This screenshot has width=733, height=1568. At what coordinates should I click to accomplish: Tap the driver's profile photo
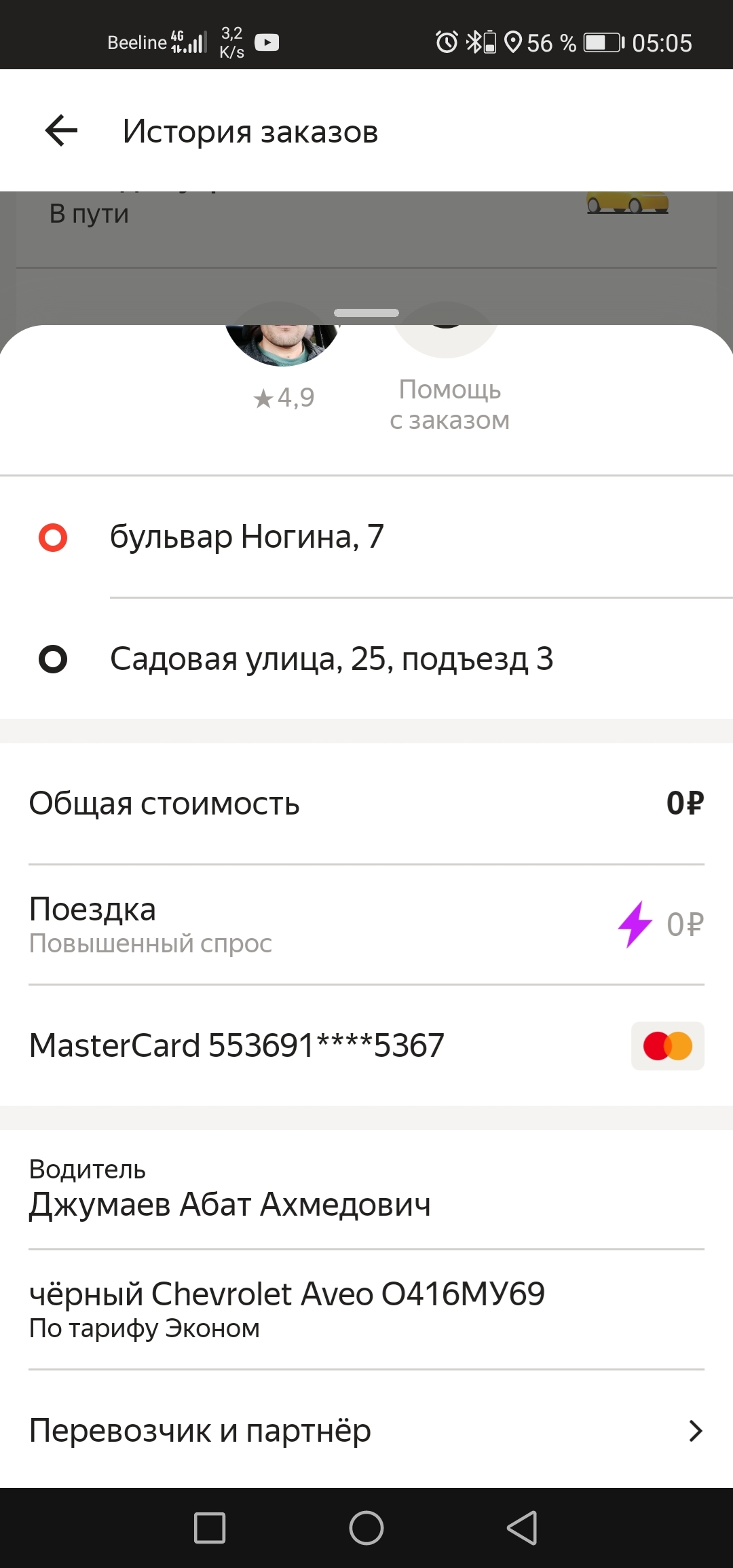(282, 343)
